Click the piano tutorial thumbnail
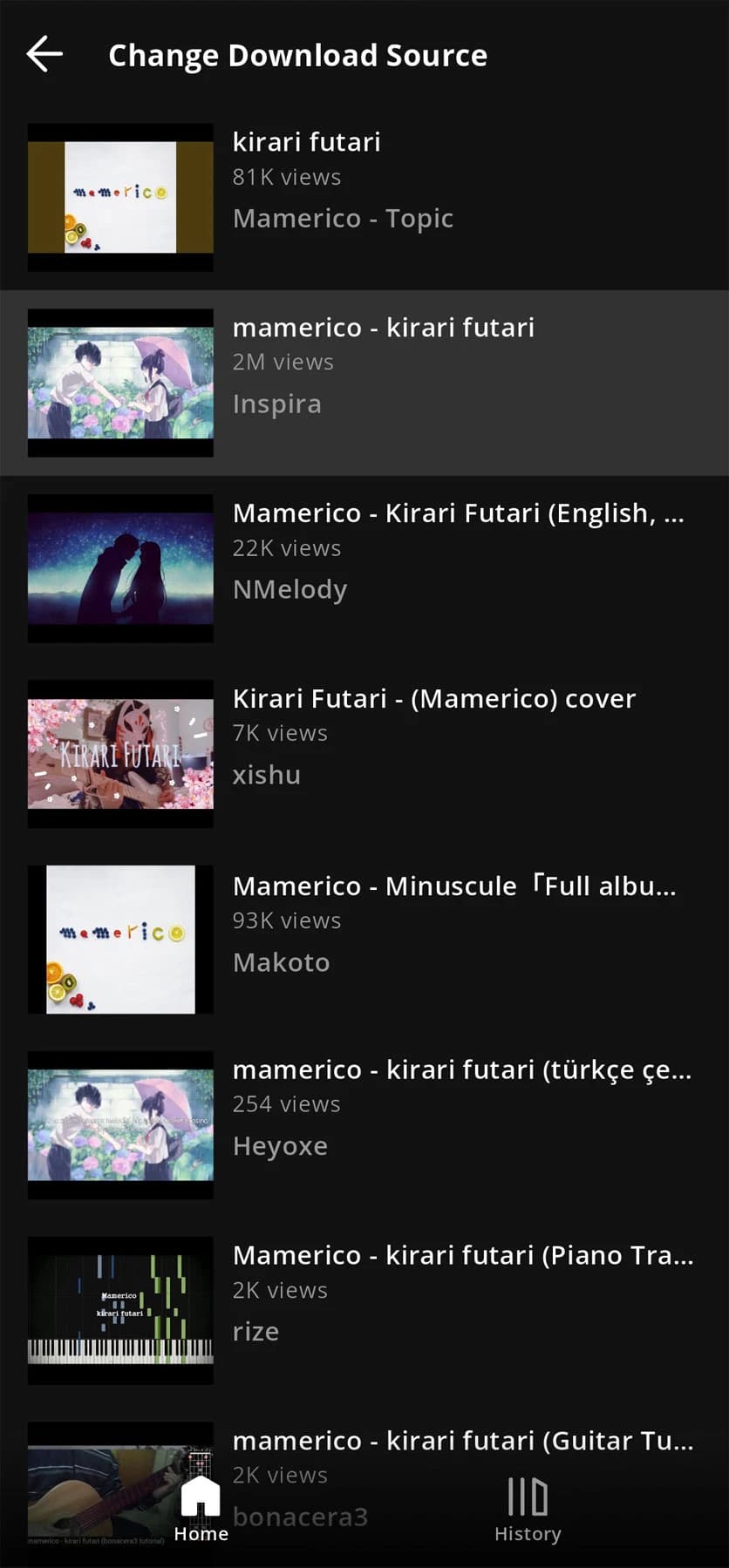The height and width of the screenshot is (1568, 729). point(119,1309)
